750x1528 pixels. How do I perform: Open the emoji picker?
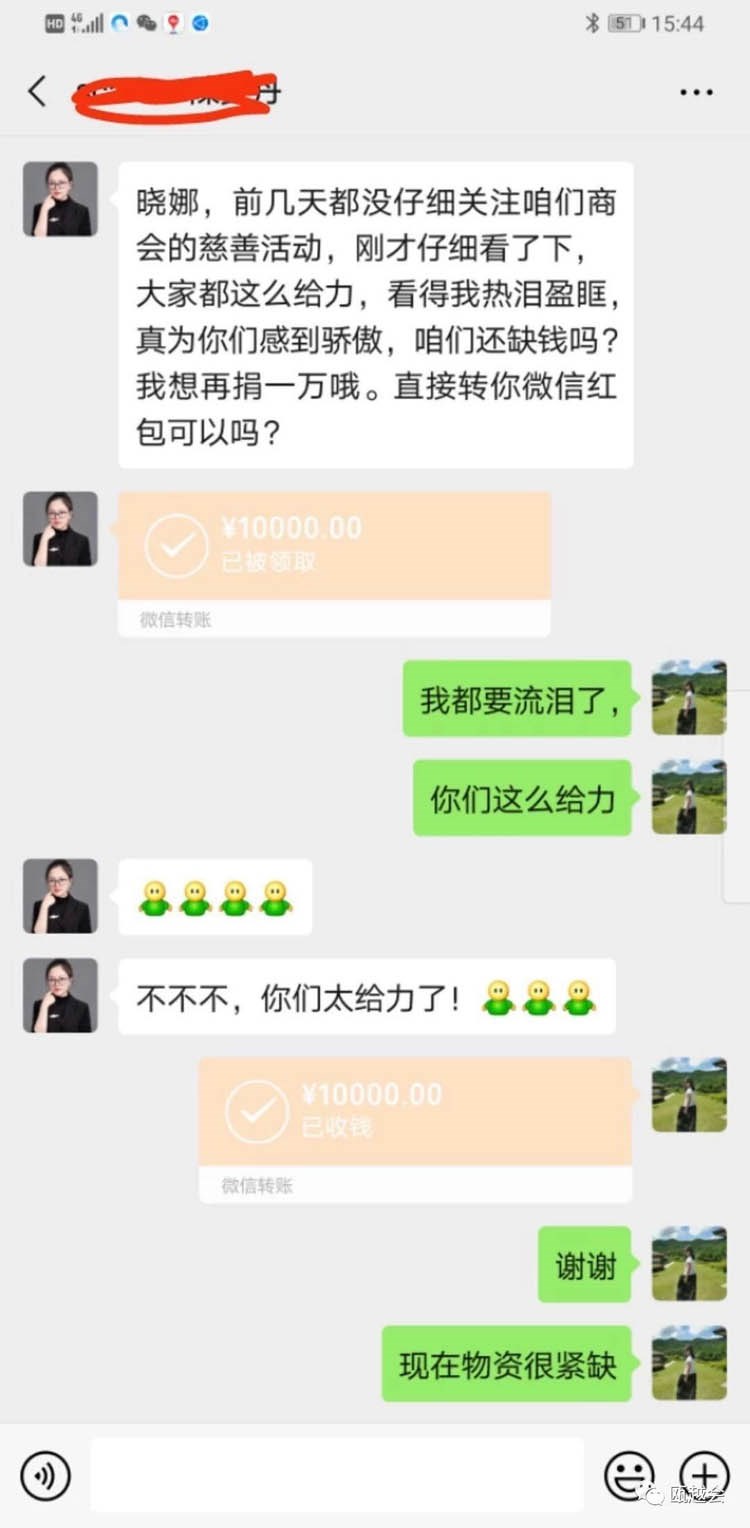pyautogui.click(x=629, y=1475)
